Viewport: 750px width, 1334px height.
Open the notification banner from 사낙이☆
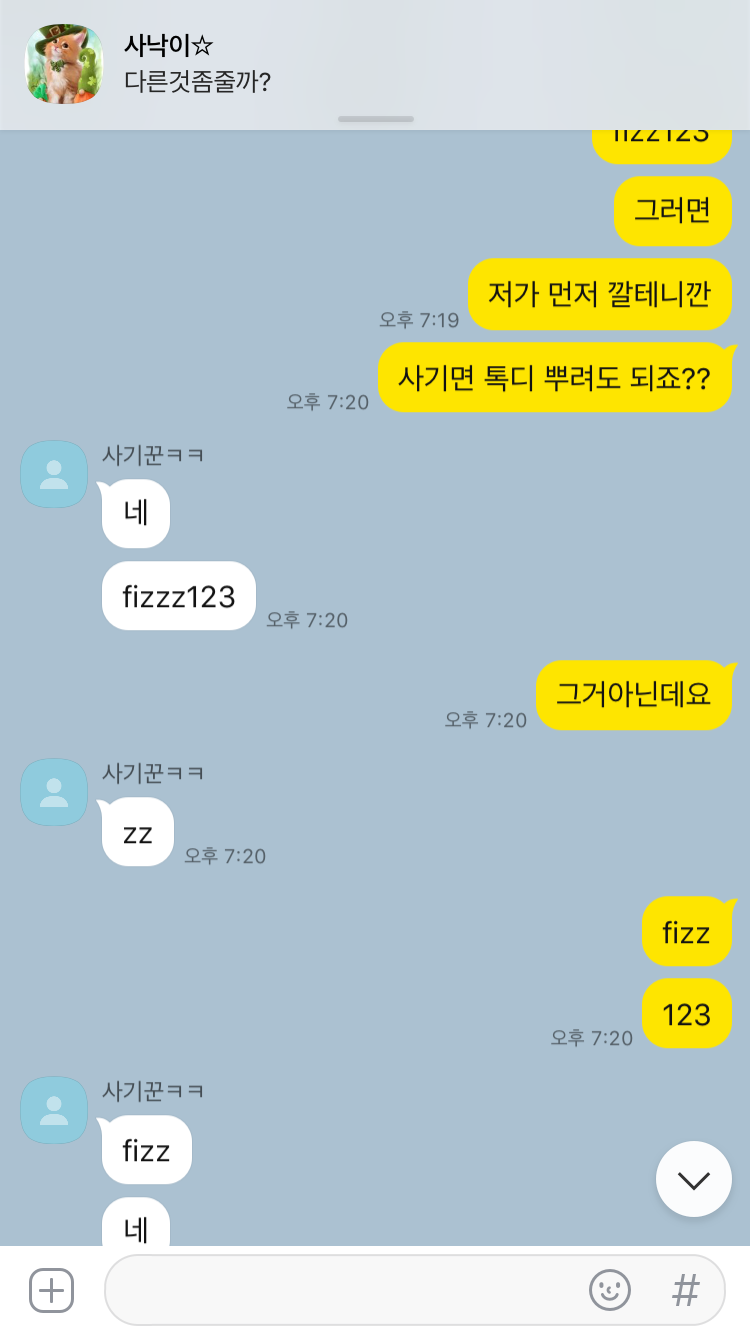(x=375, y=65)
